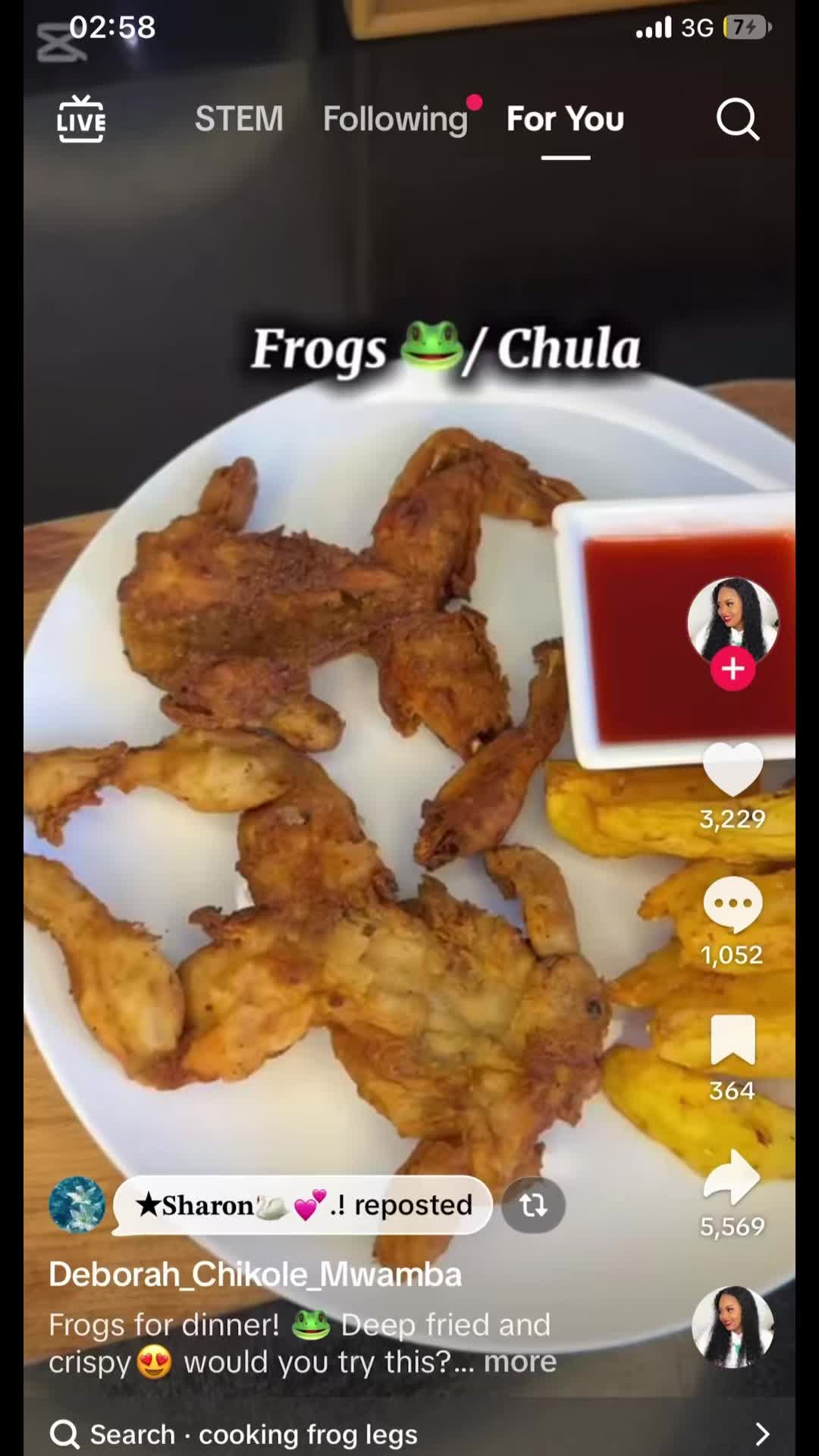Bookmark this video to favorites

click(733, 1040)
